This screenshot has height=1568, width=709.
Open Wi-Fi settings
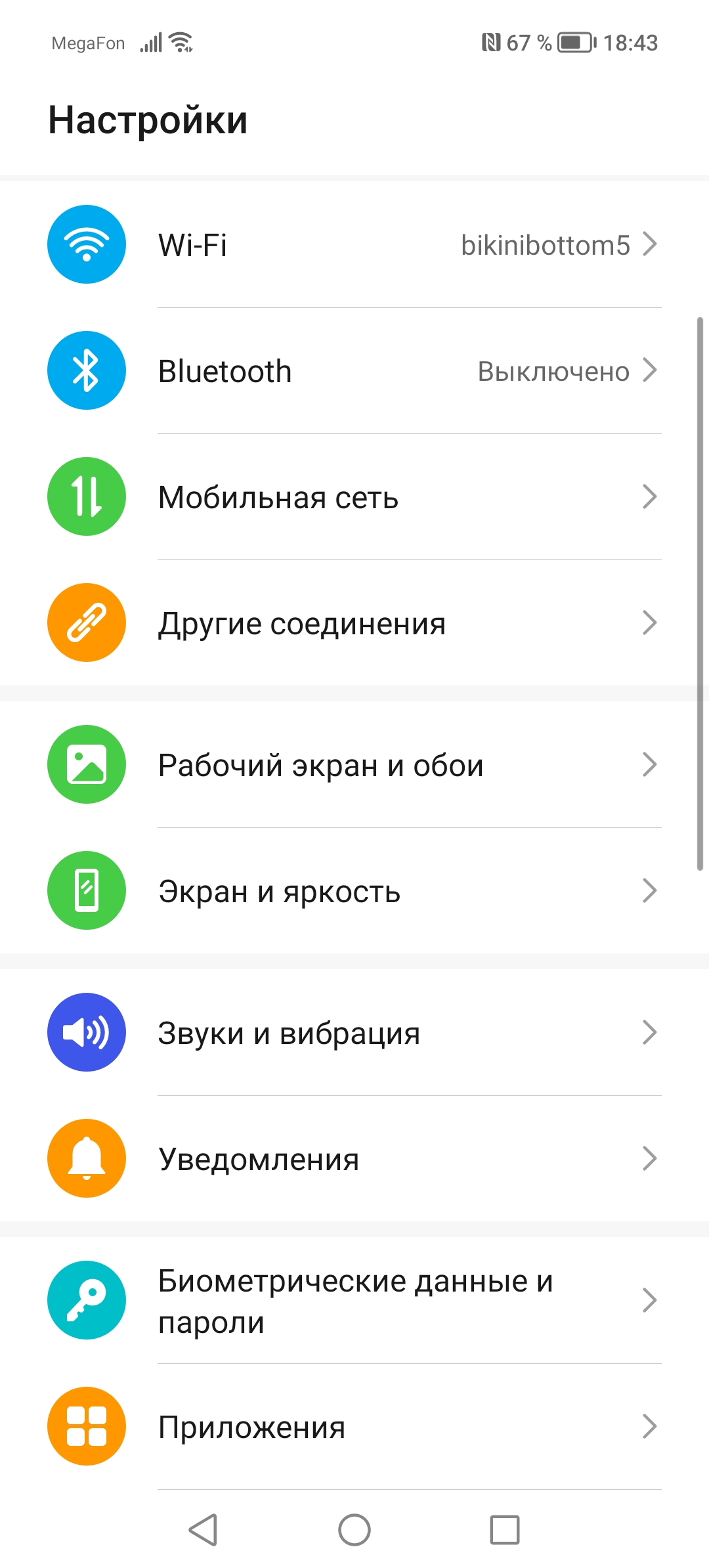[x=354, y=245]
